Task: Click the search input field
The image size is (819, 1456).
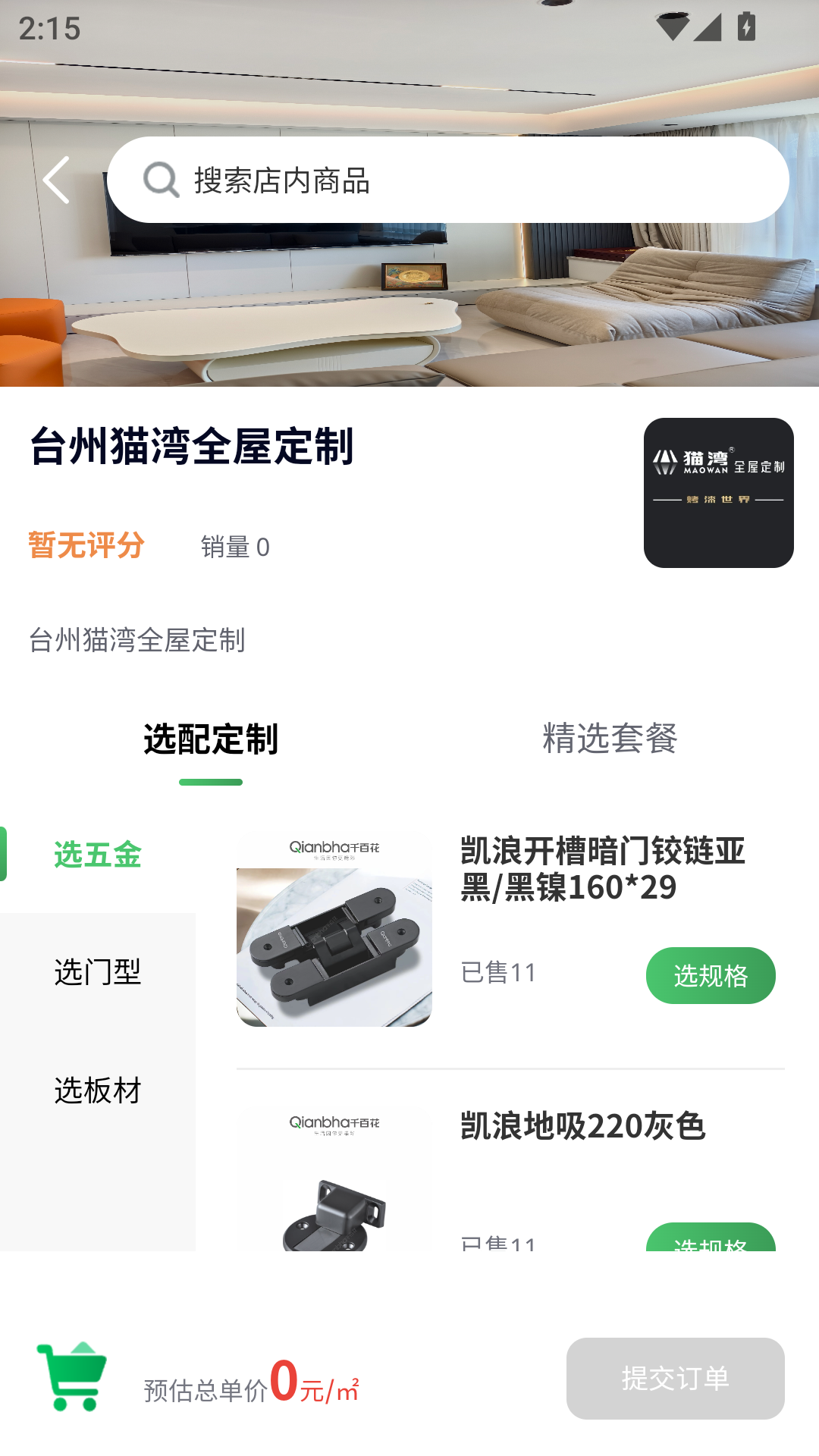Action: pyautogui.click(x=449, y=180)
